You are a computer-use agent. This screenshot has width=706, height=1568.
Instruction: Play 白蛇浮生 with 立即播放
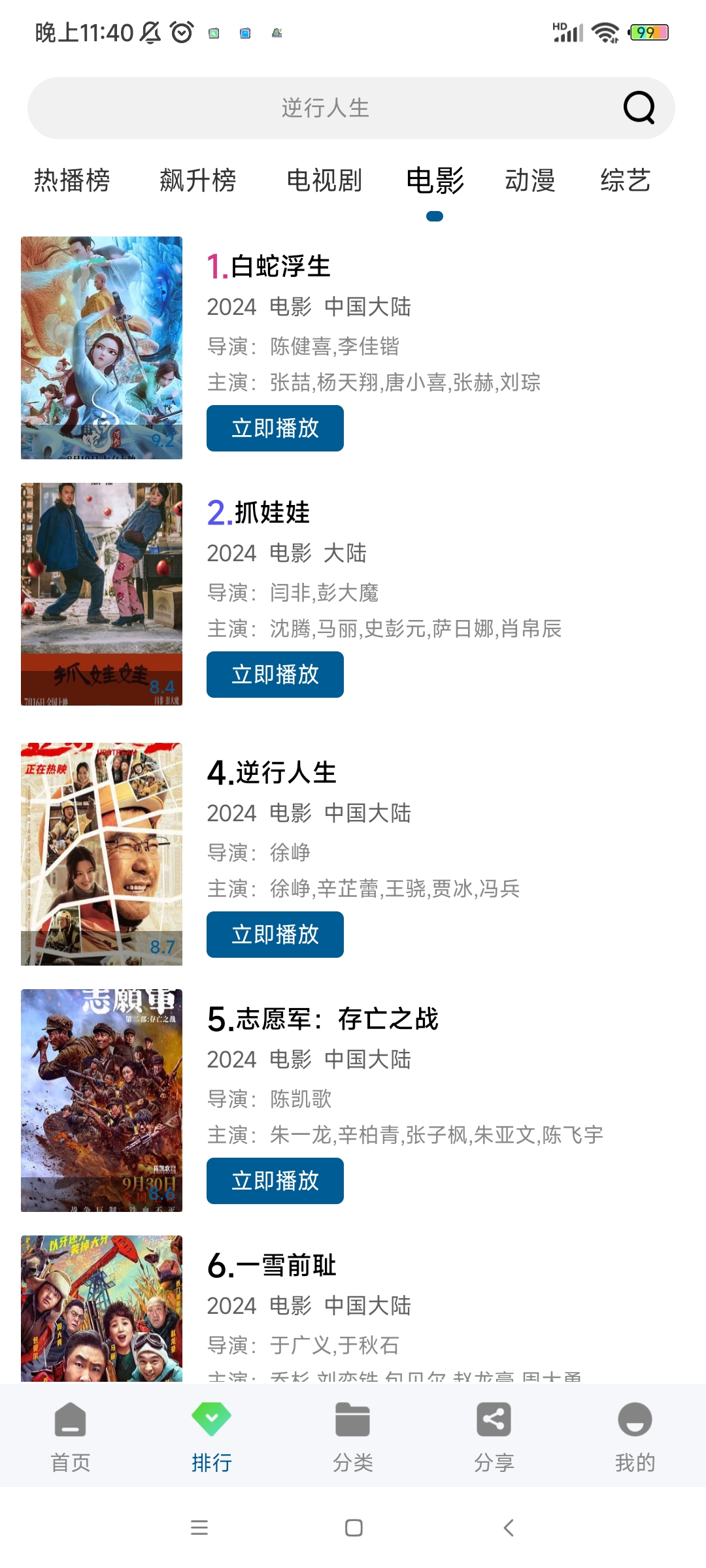pyautogui.click(x=275, y=429)
